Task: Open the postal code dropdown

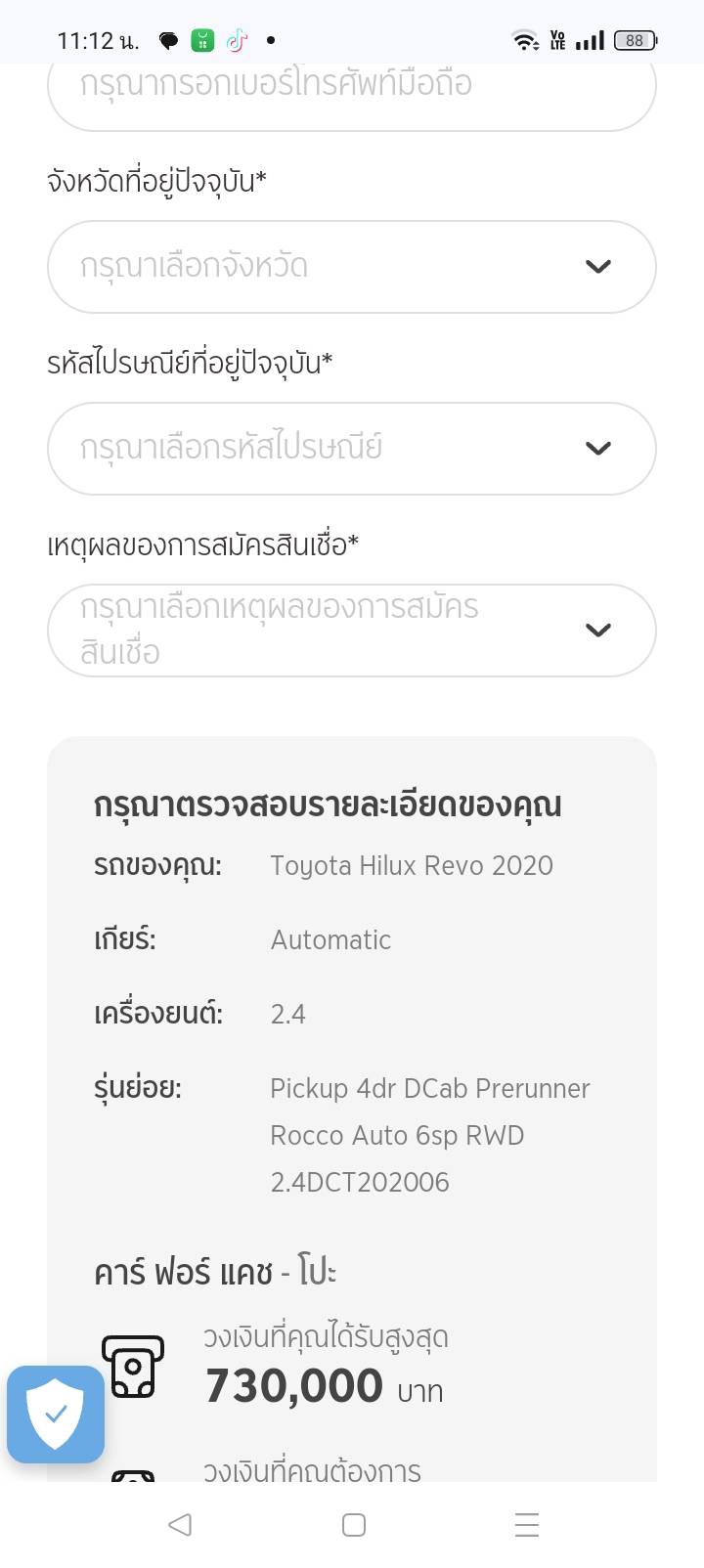Action: 351,449
